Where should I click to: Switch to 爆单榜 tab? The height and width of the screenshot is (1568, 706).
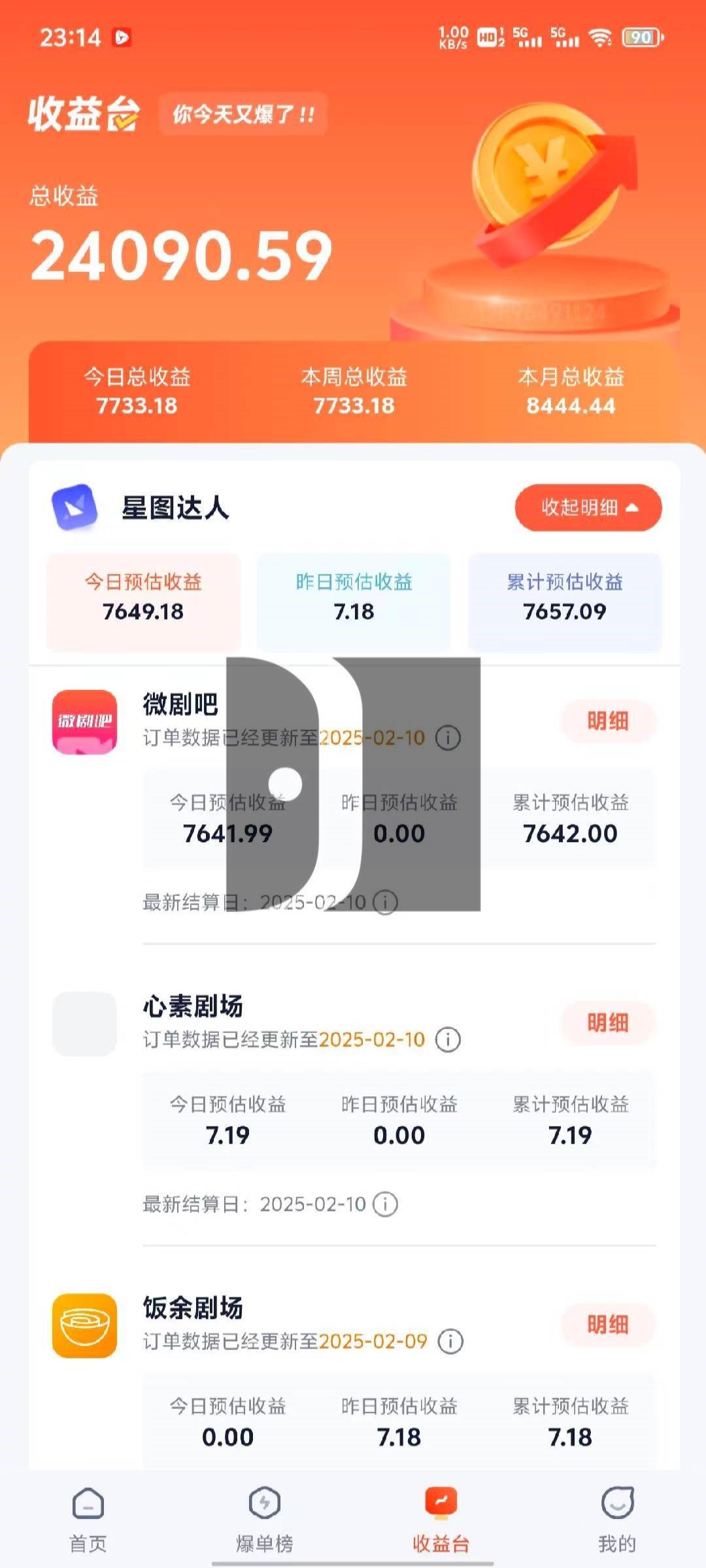(x=265, y=1520)
